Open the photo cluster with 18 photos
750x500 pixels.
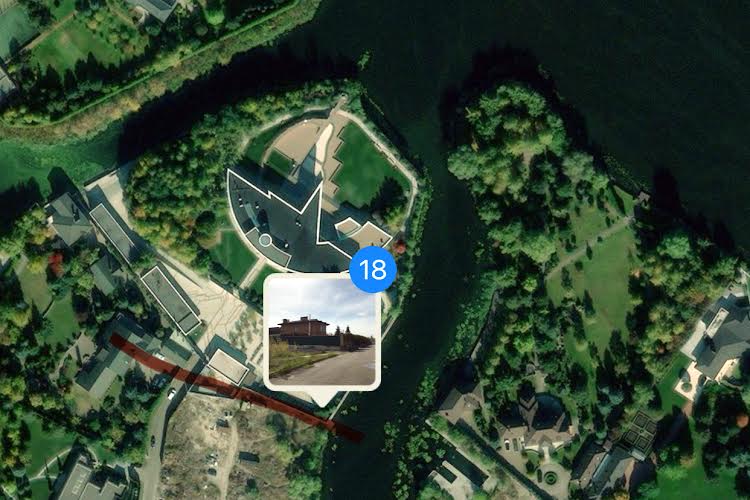point(322,332)
